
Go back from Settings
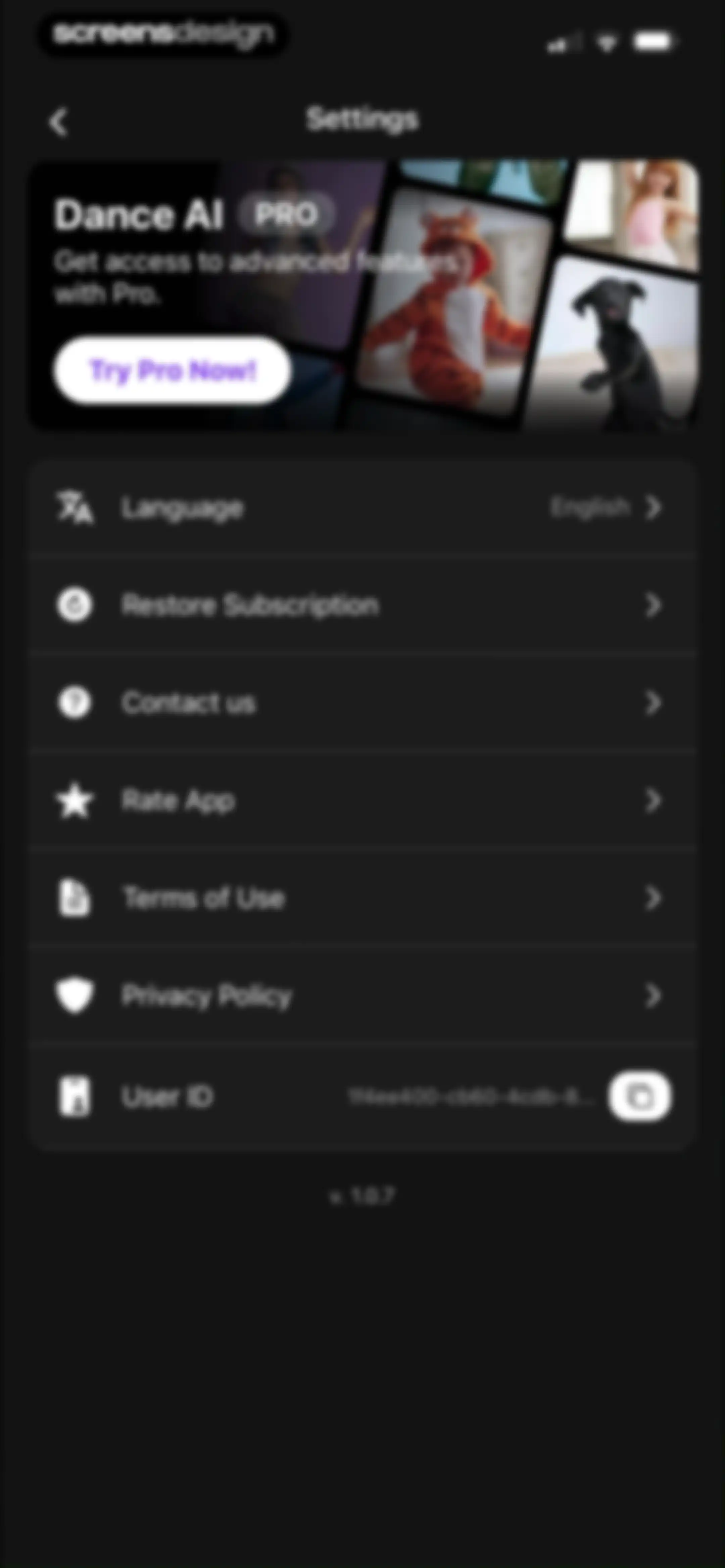pyautogui.click(x=58, y=122)
